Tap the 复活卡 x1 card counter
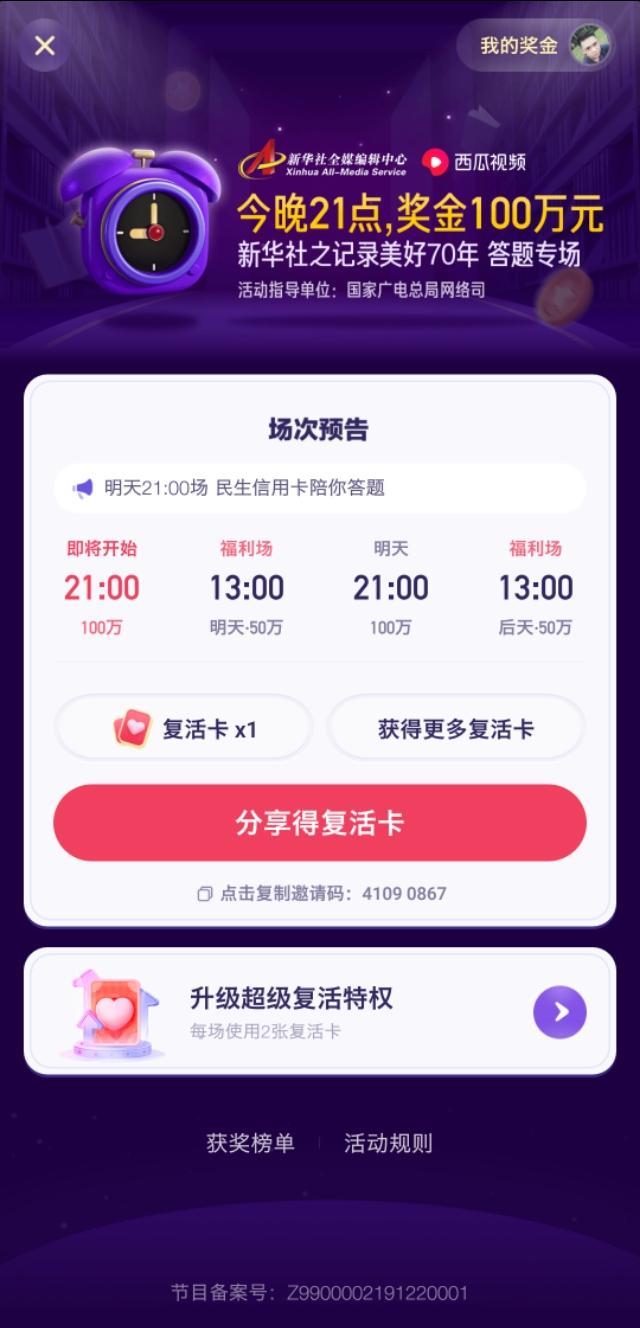The width and height of the screenshot is (640, 1328). pyautogui.click(x=185, y=729)
